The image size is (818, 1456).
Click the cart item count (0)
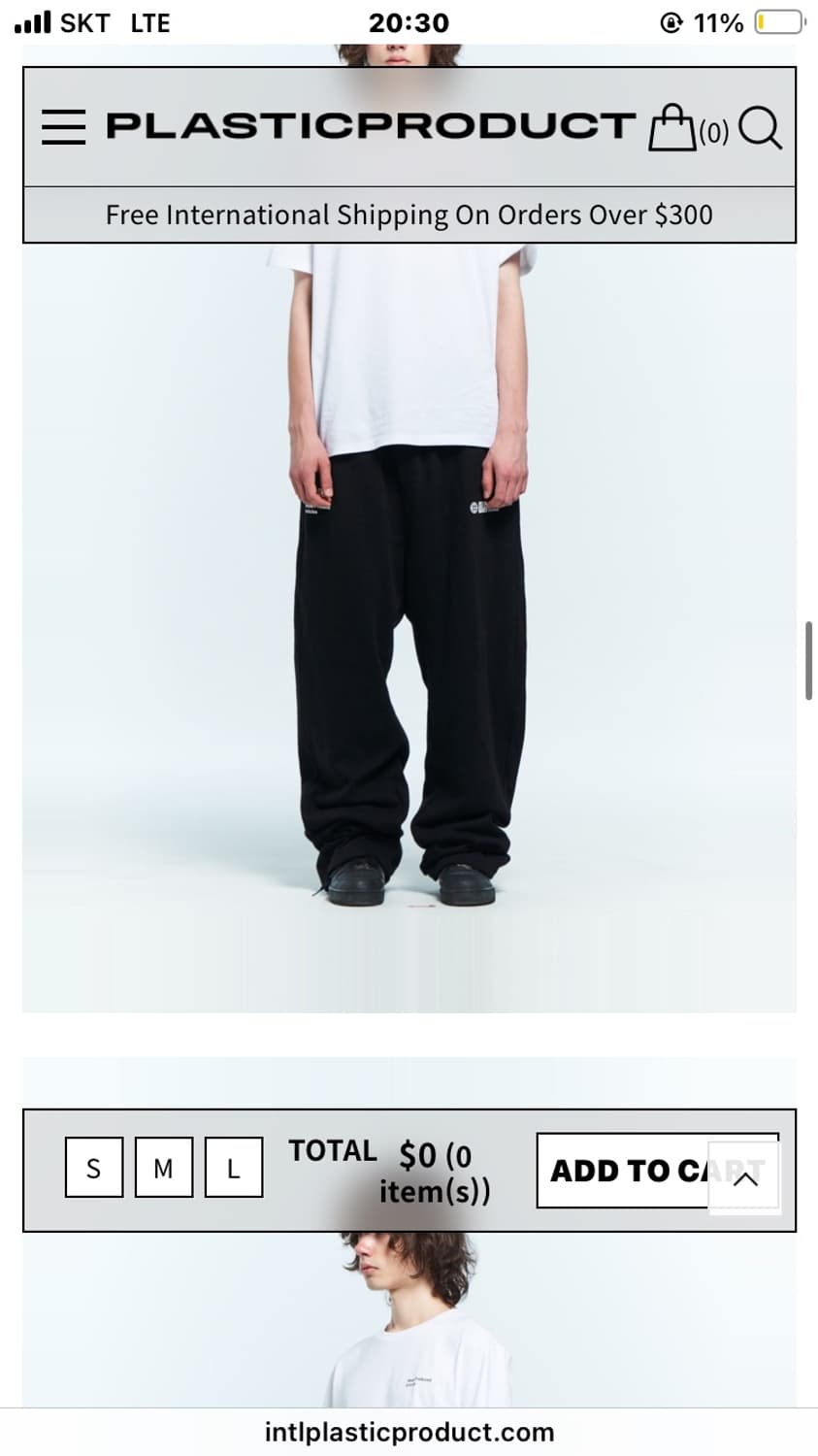pyautogui.click(x=713, y=129)
